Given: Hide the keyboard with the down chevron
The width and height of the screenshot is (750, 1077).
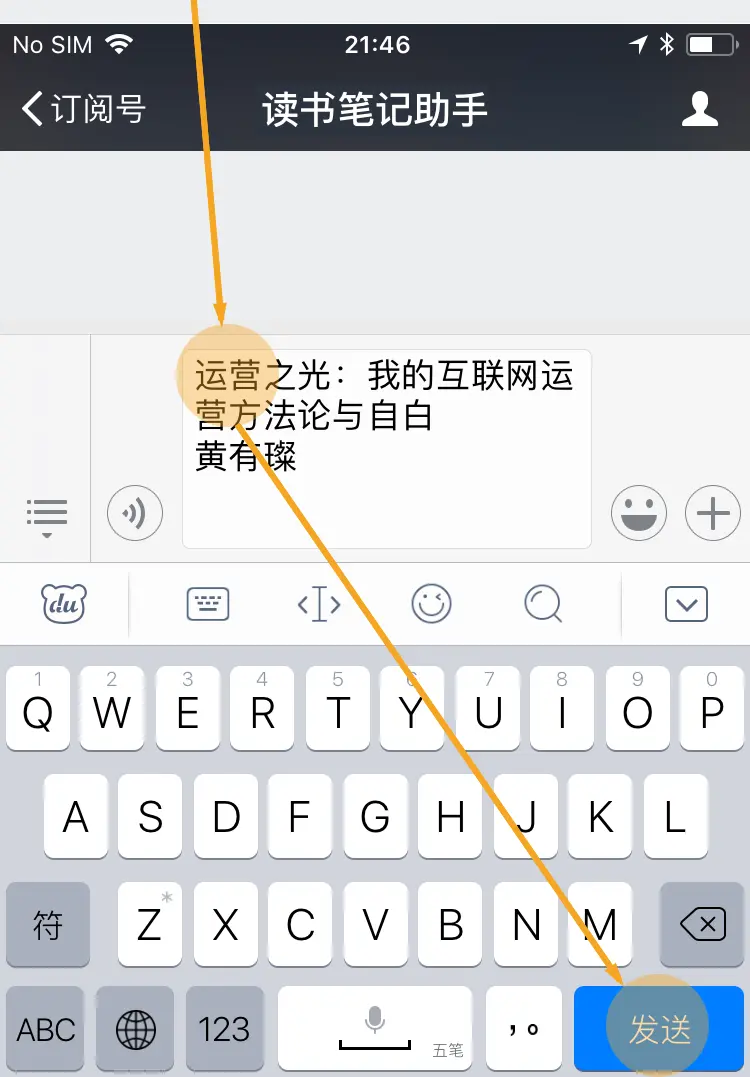Looking at the screenshot, I should click(686, 603).
